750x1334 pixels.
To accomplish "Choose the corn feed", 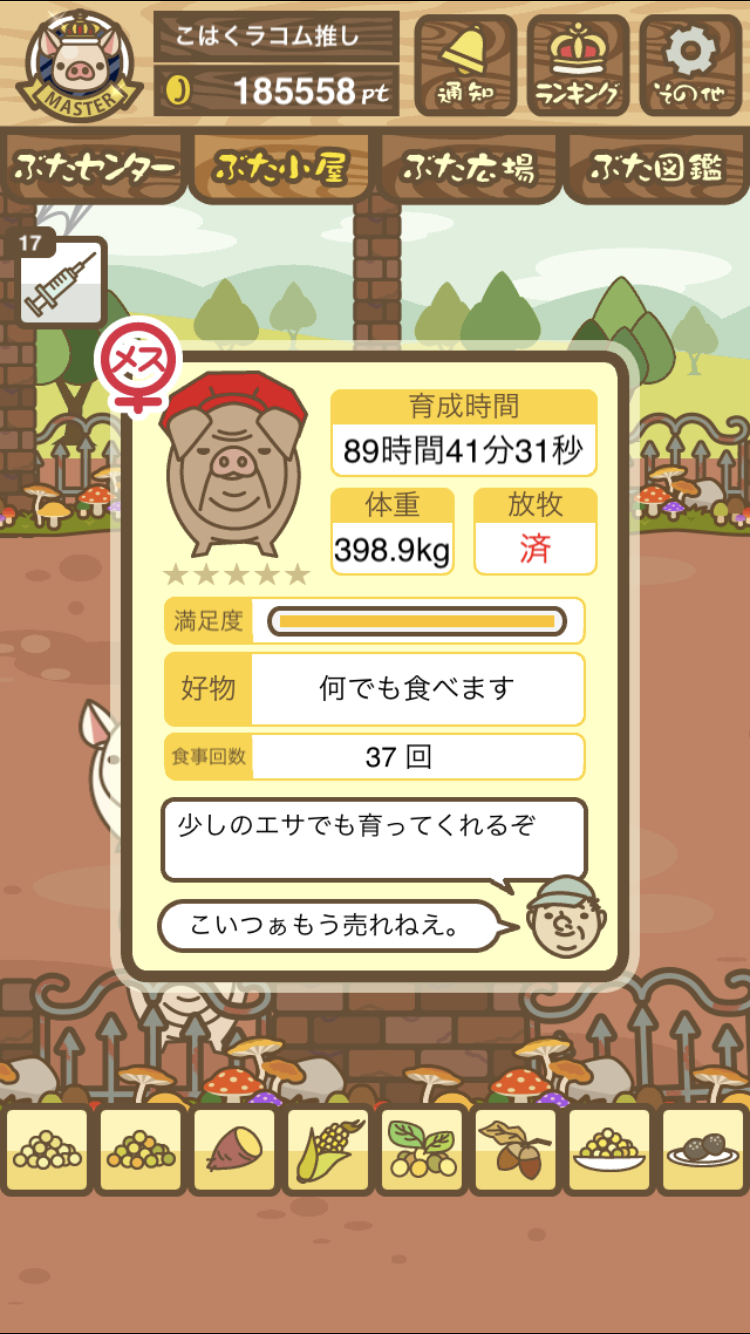I will pos(327,1150).
